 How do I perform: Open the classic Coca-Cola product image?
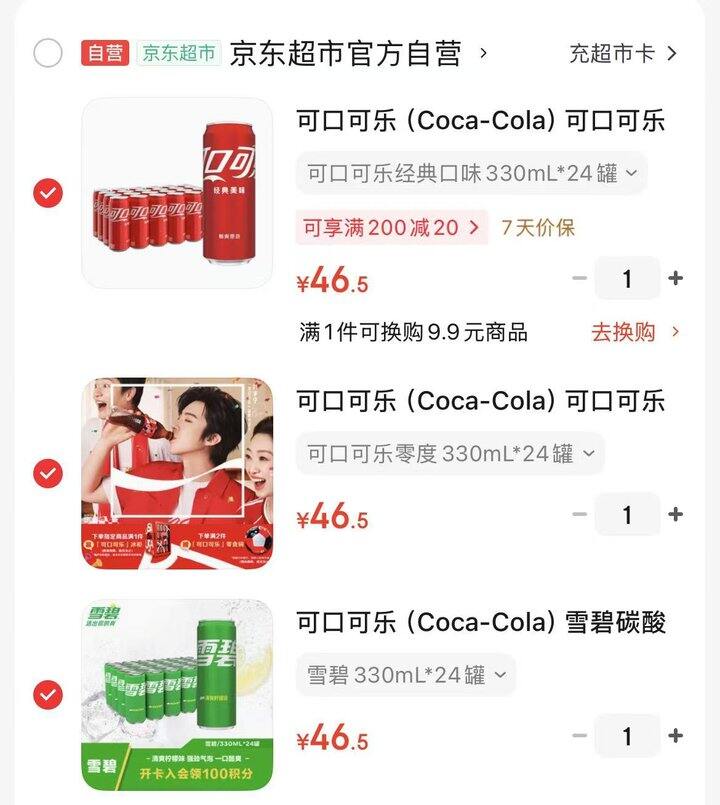coord(177,193)
